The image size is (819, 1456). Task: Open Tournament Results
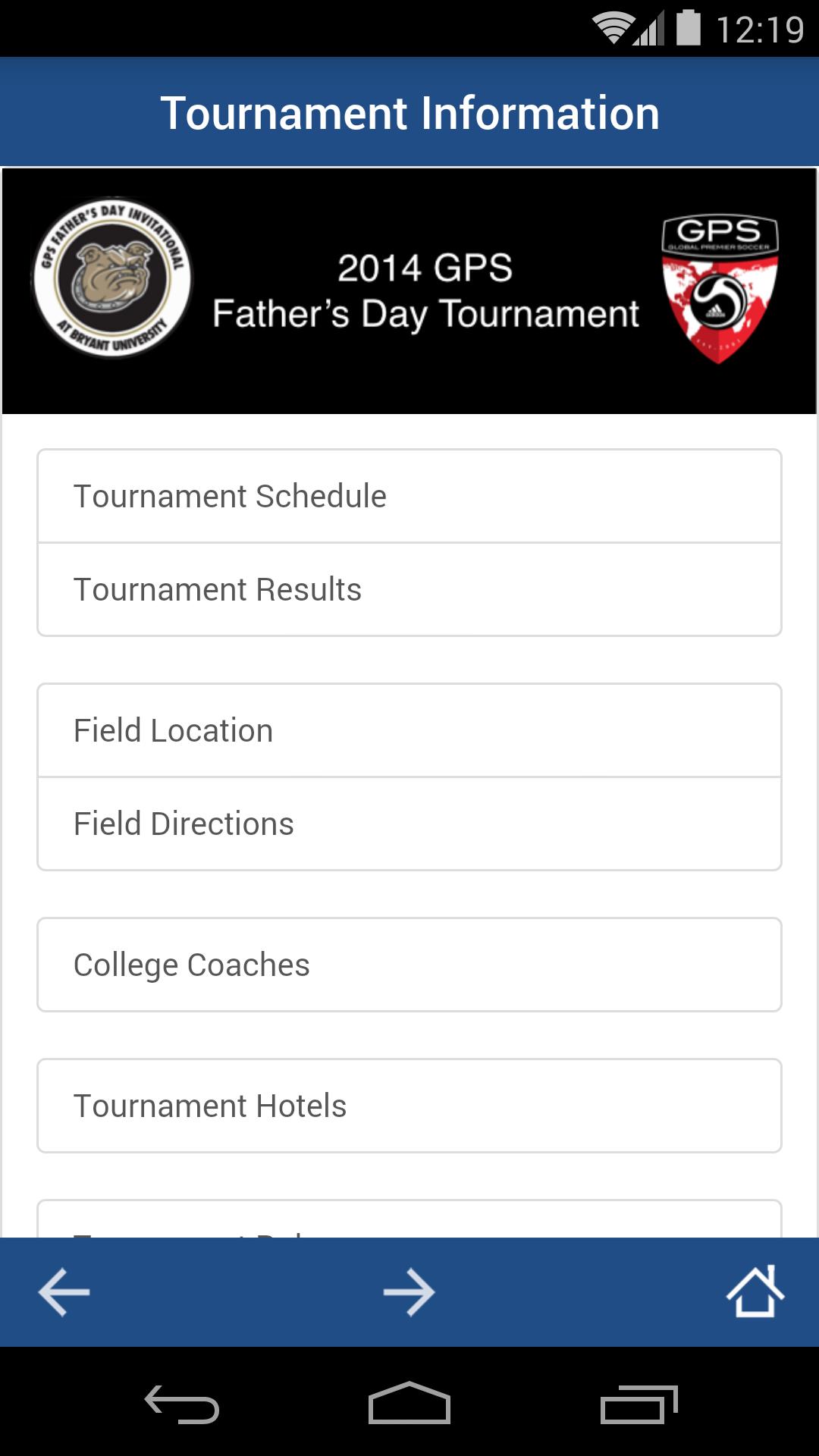(409, 588)
